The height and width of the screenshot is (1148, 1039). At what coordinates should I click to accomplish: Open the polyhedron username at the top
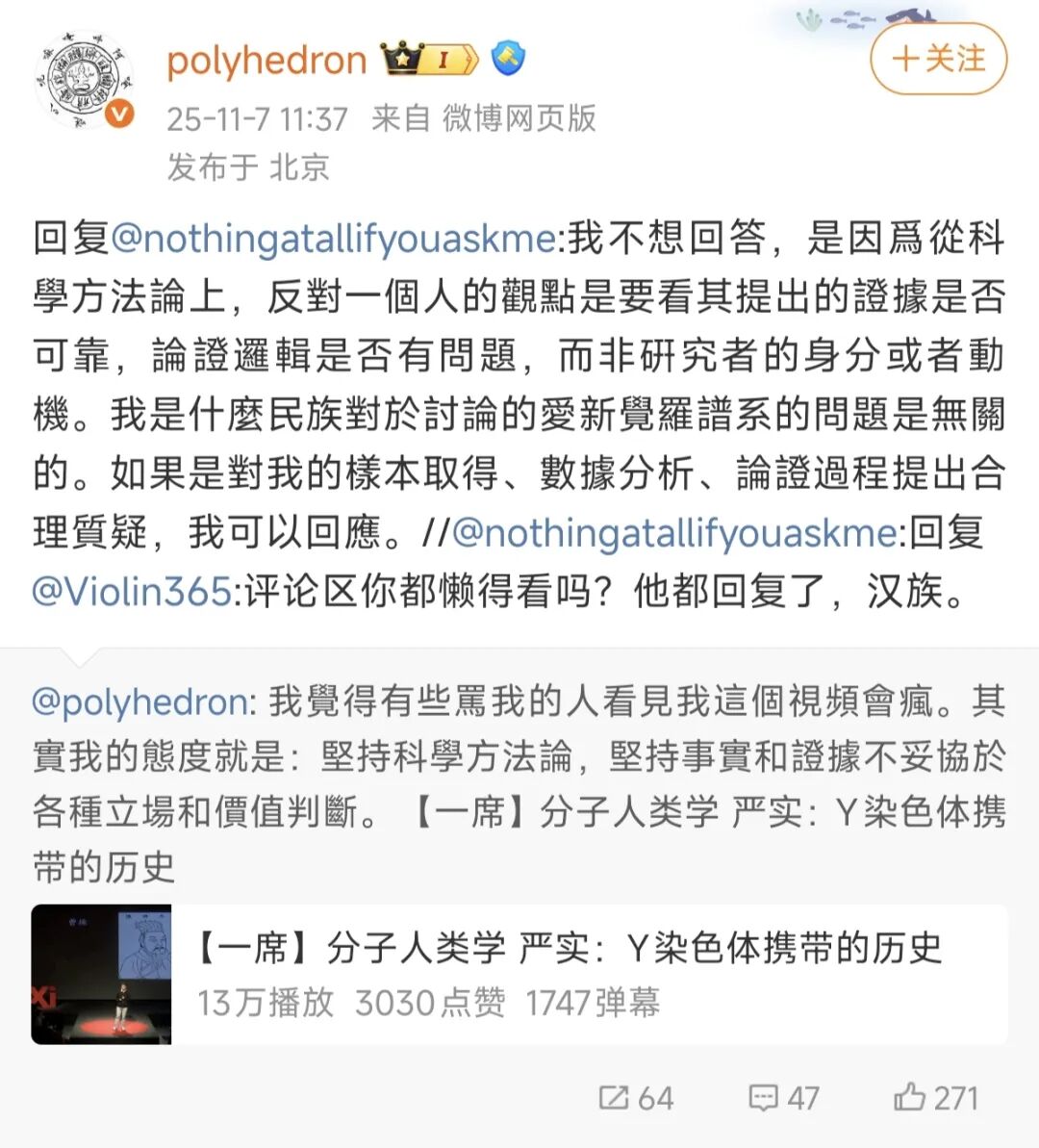click(266, 61)
